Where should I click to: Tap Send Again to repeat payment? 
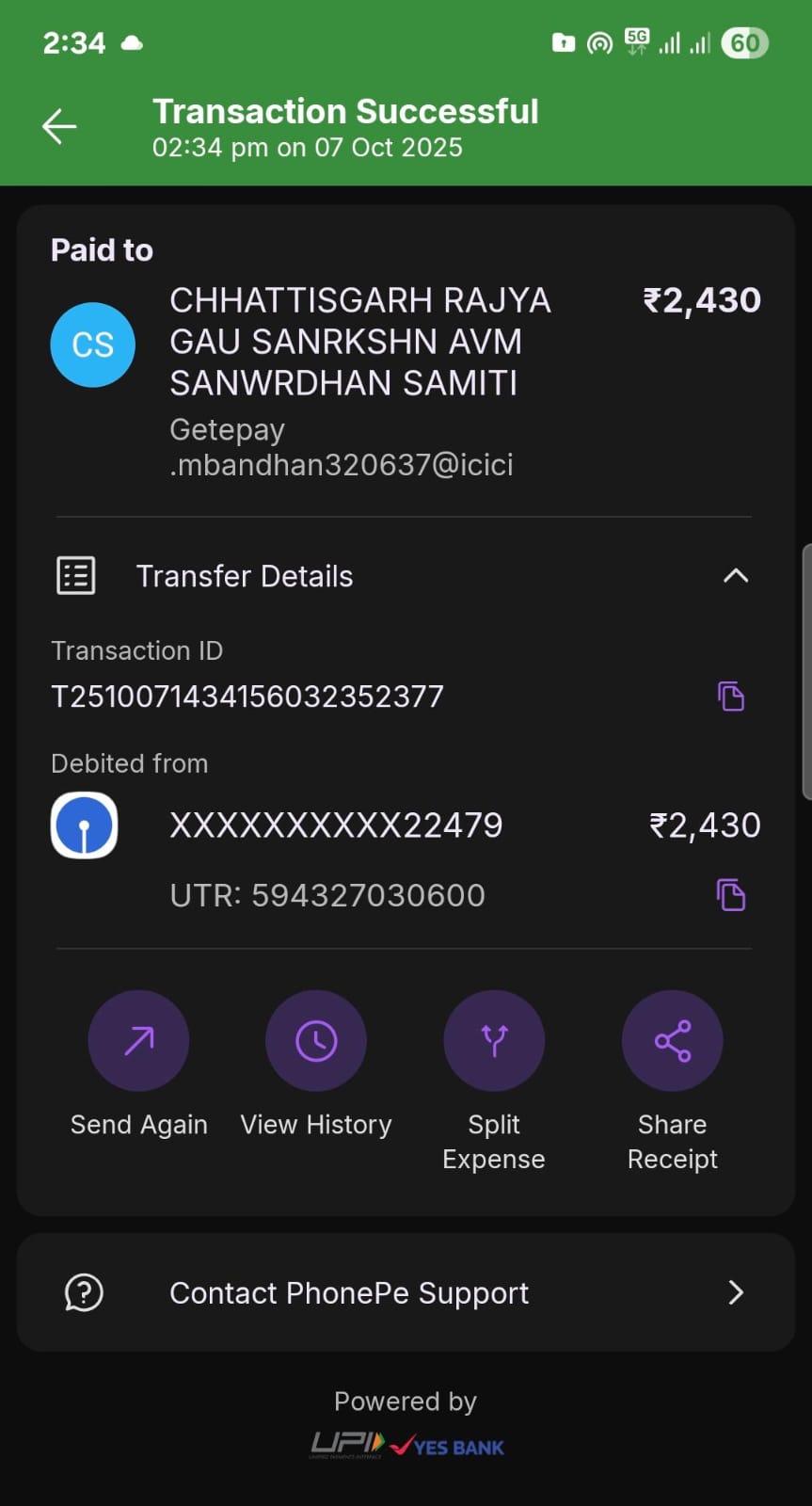pos(138,1041)
